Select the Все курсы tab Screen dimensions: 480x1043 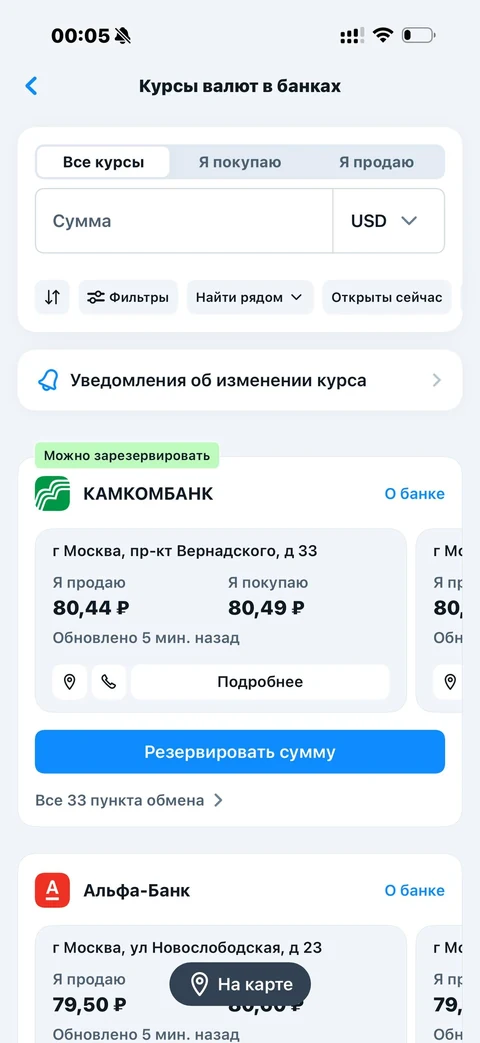103,162
